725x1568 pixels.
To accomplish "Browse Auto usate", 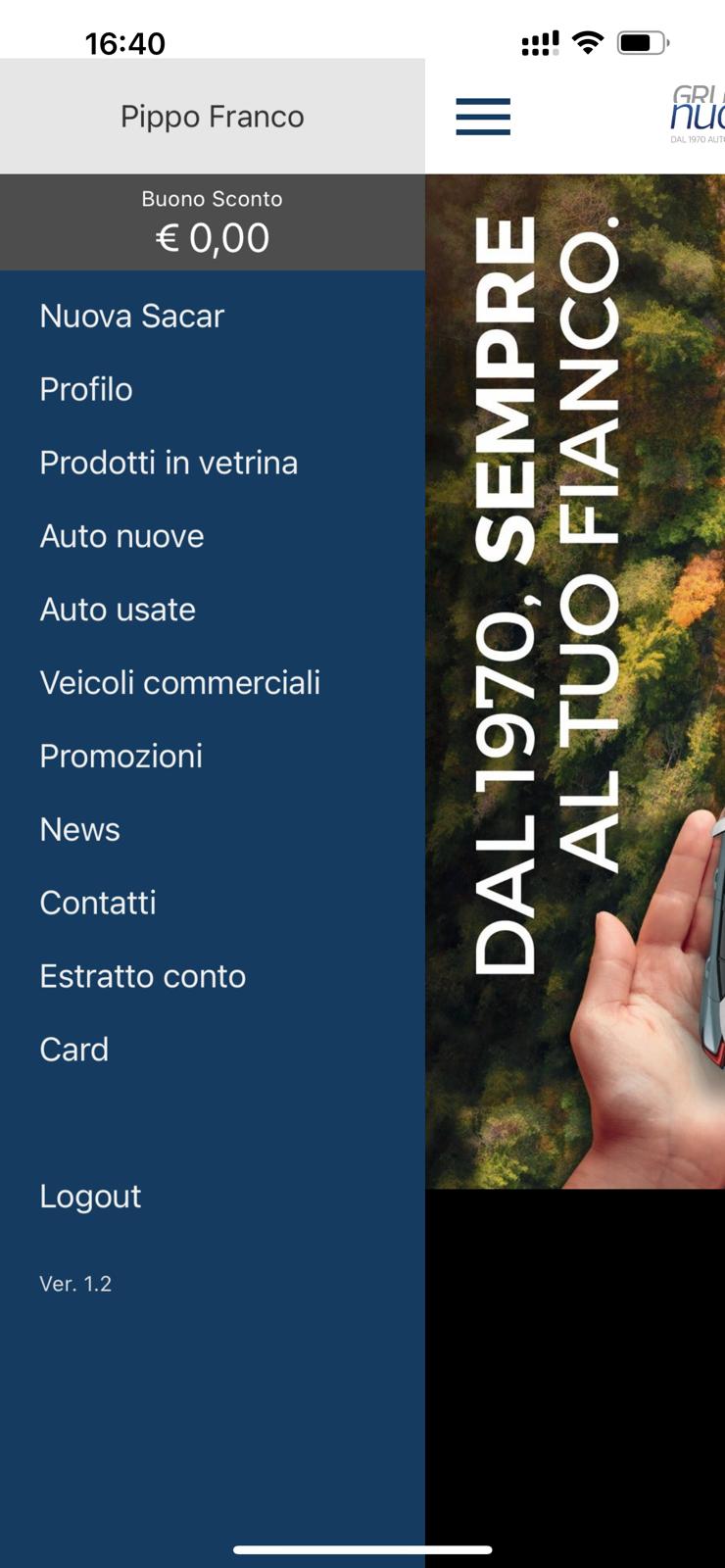I will pos(118,610).
